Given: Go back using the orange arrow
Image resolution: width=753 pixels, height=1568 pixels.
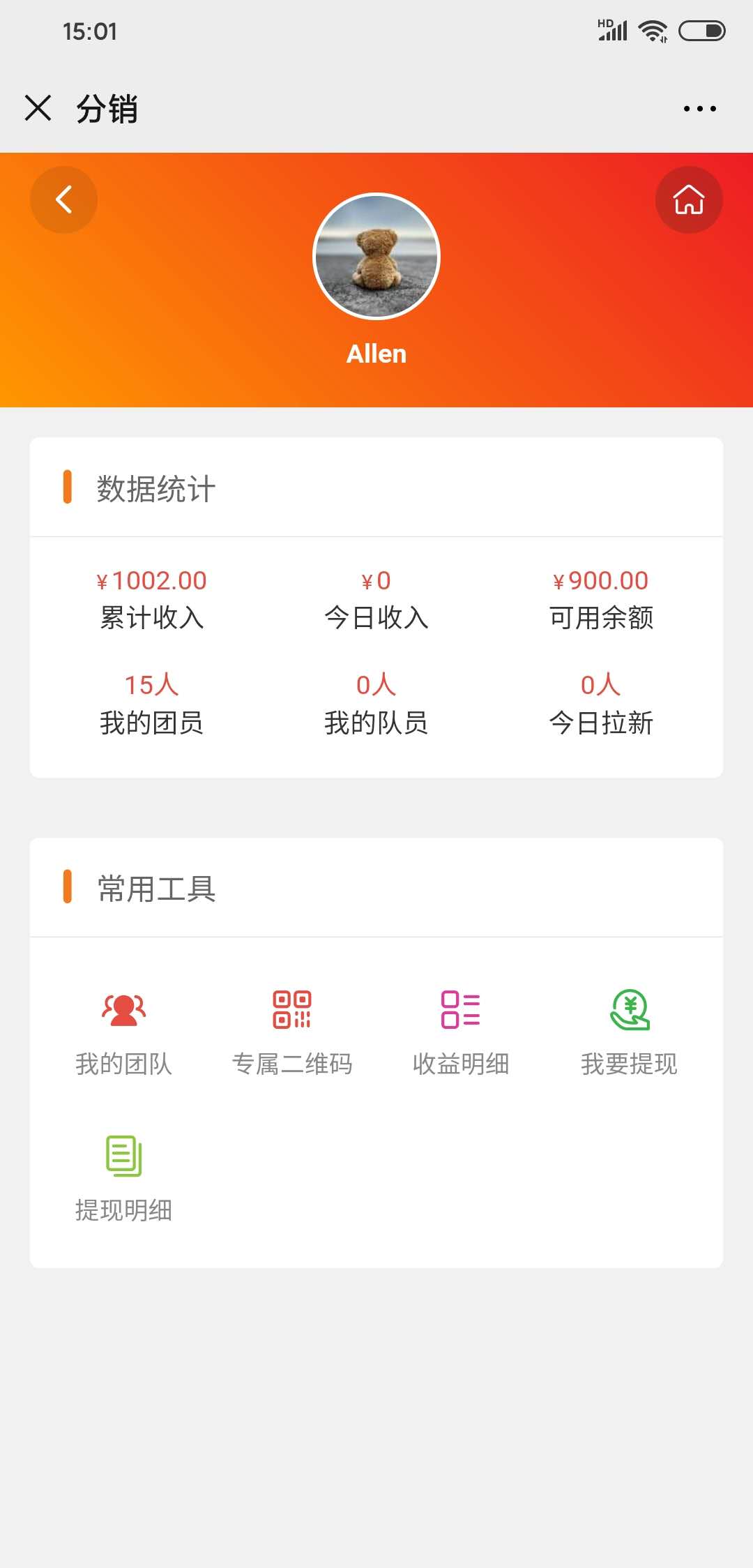Looking at the screenshot, I should (x=63, y=199).
